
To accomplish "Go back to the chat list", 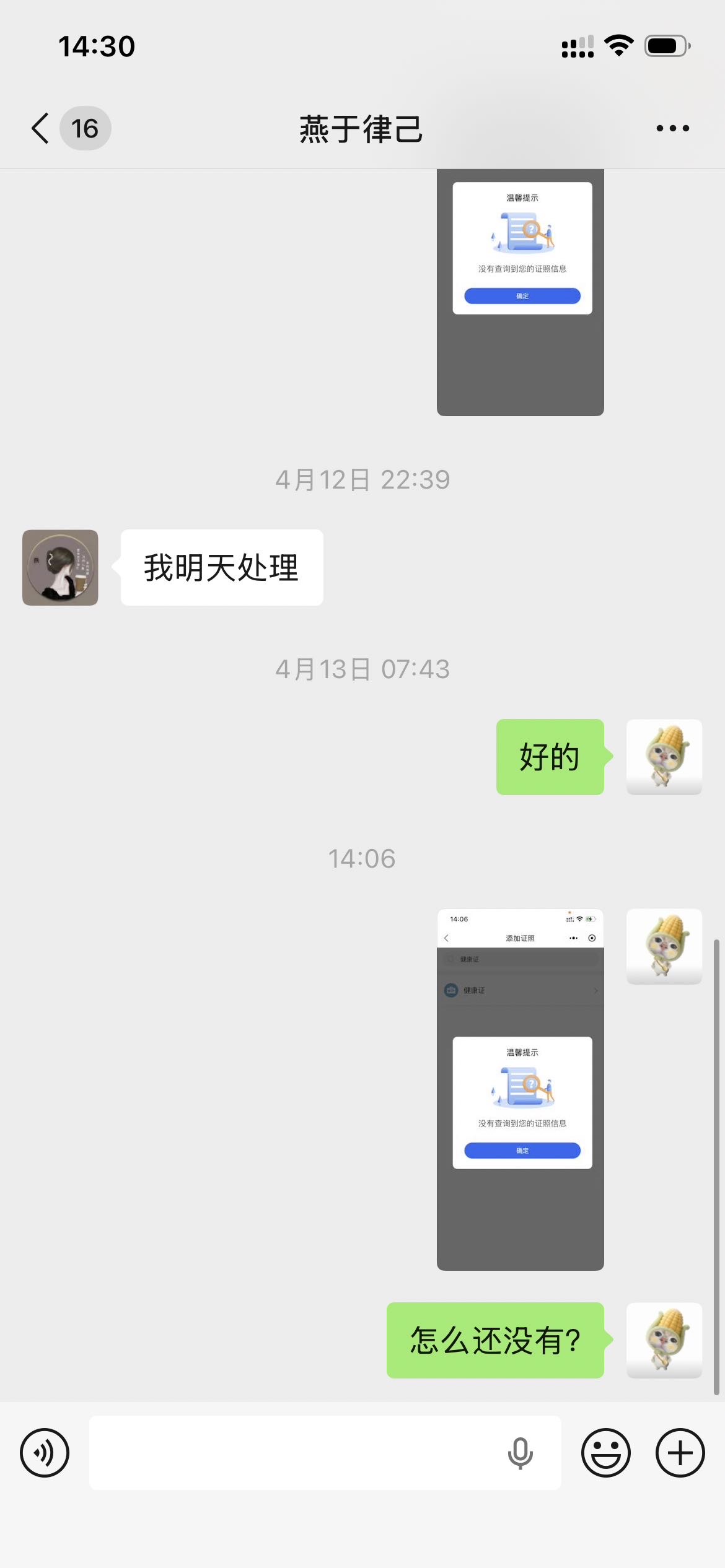I will [x=41, y=128].
